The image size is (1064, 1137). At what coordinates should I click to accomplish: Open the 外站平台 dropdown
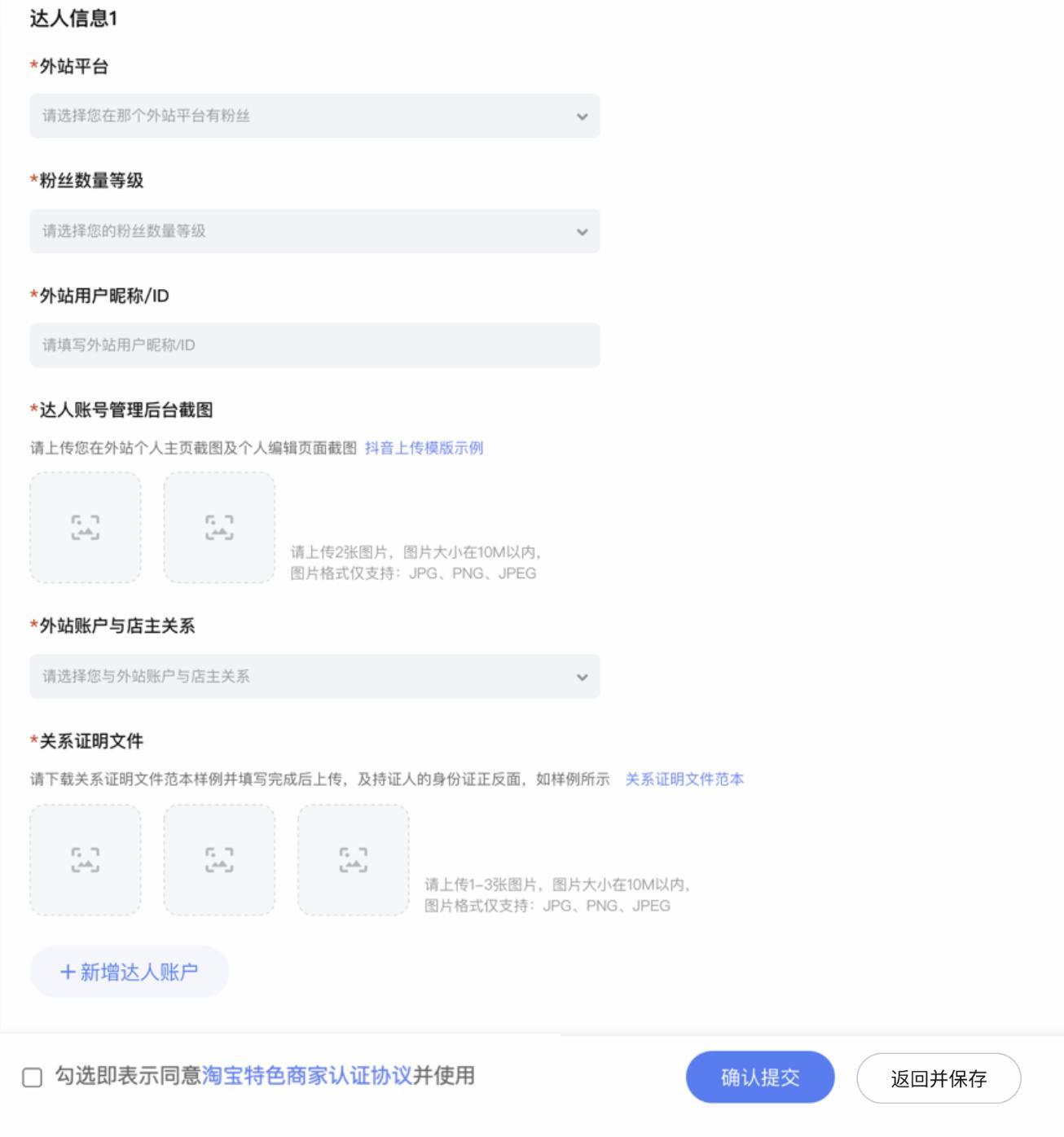point(314,116)
